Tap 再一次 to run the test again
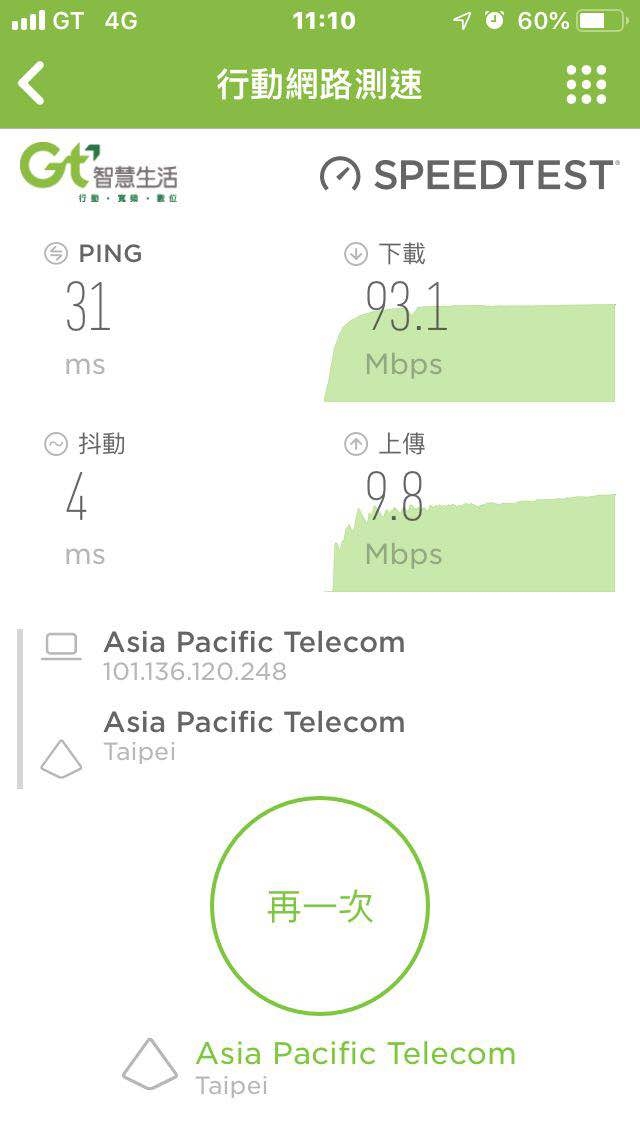640x1136 pixels. coord(320,906)
